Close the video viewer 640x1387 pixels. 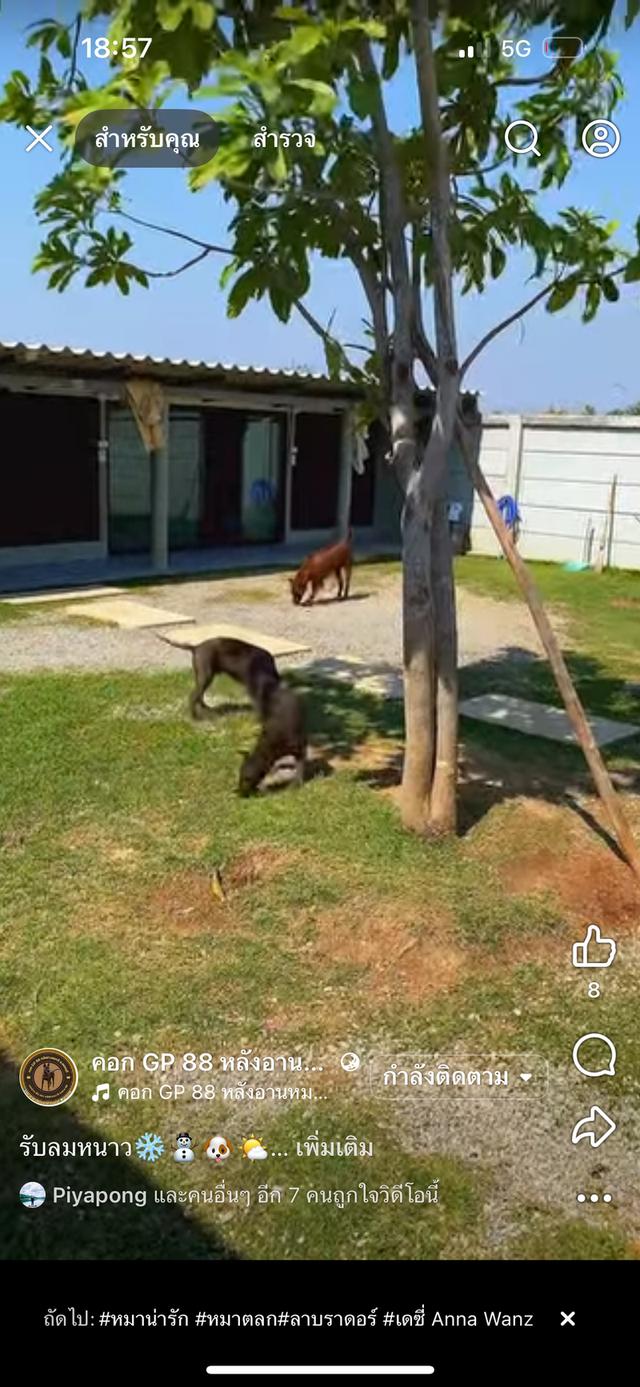tap(39, 138)
